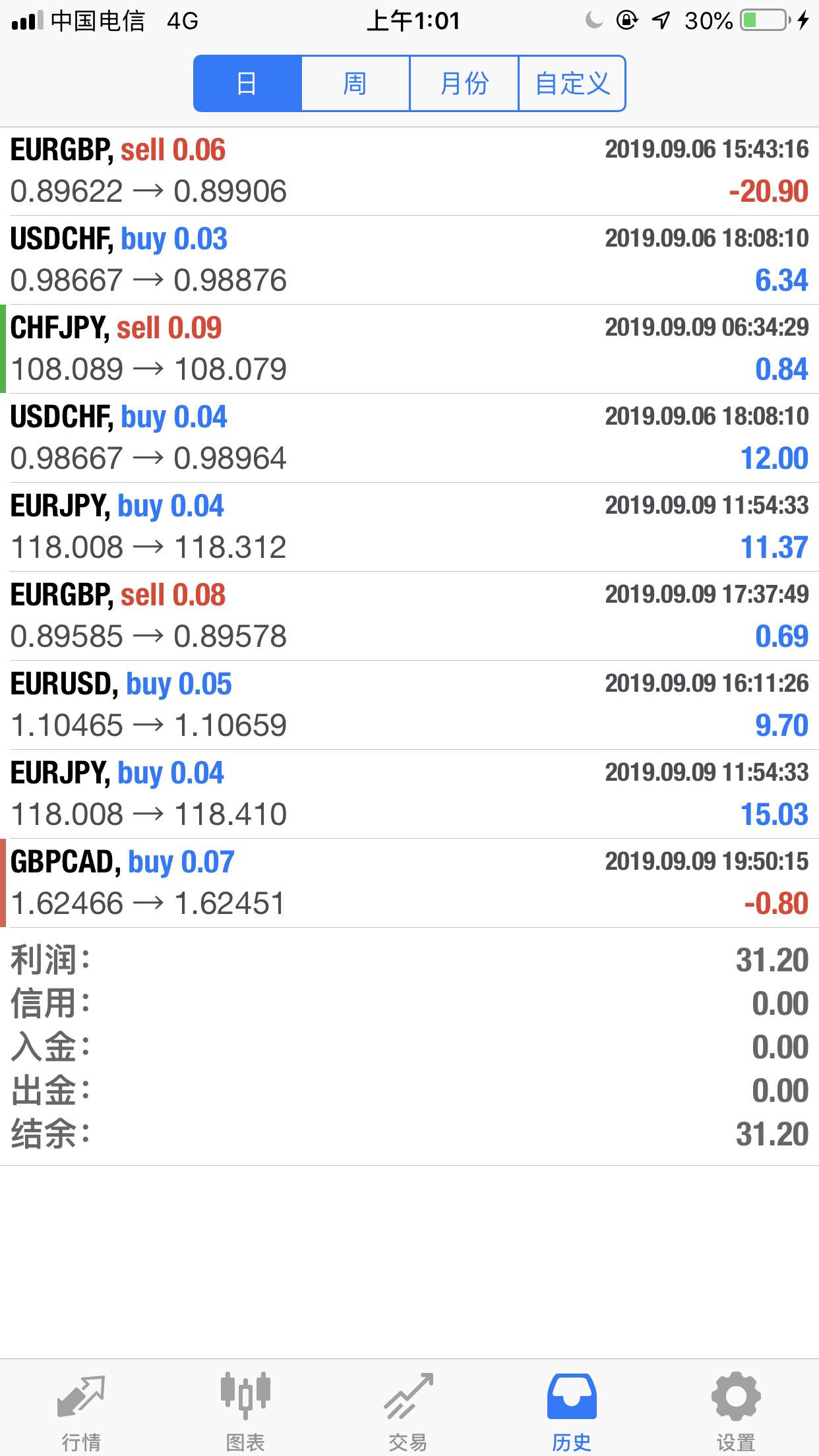819x1456 pixels.
Task: Choose the 自定义 custom period segment
Action: [x=572, y=84]
